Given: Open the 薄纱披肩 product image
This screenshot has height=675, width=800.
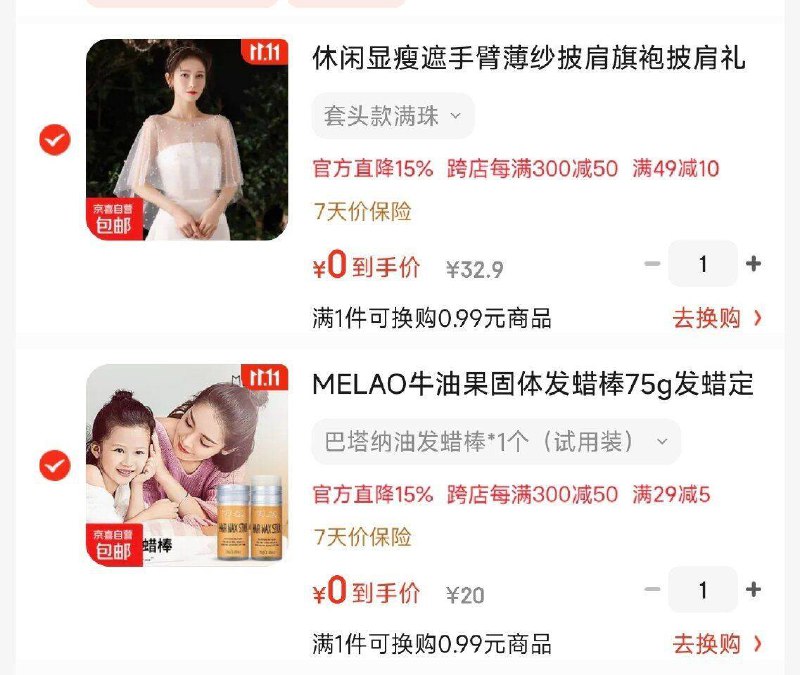Looking at the screenshot, I should click(x=187, y=140).
